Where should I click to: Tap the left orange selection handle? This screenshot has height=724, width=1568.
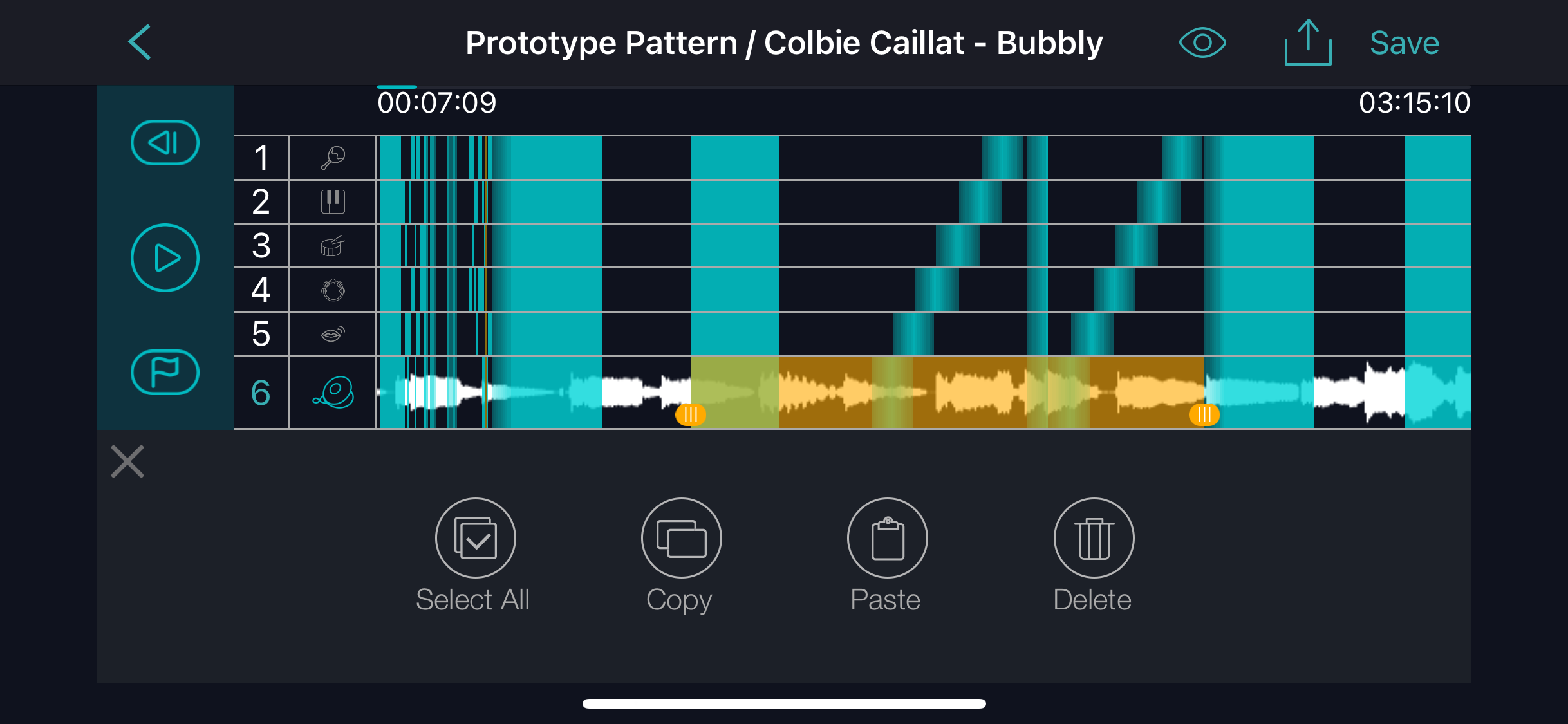691,414
